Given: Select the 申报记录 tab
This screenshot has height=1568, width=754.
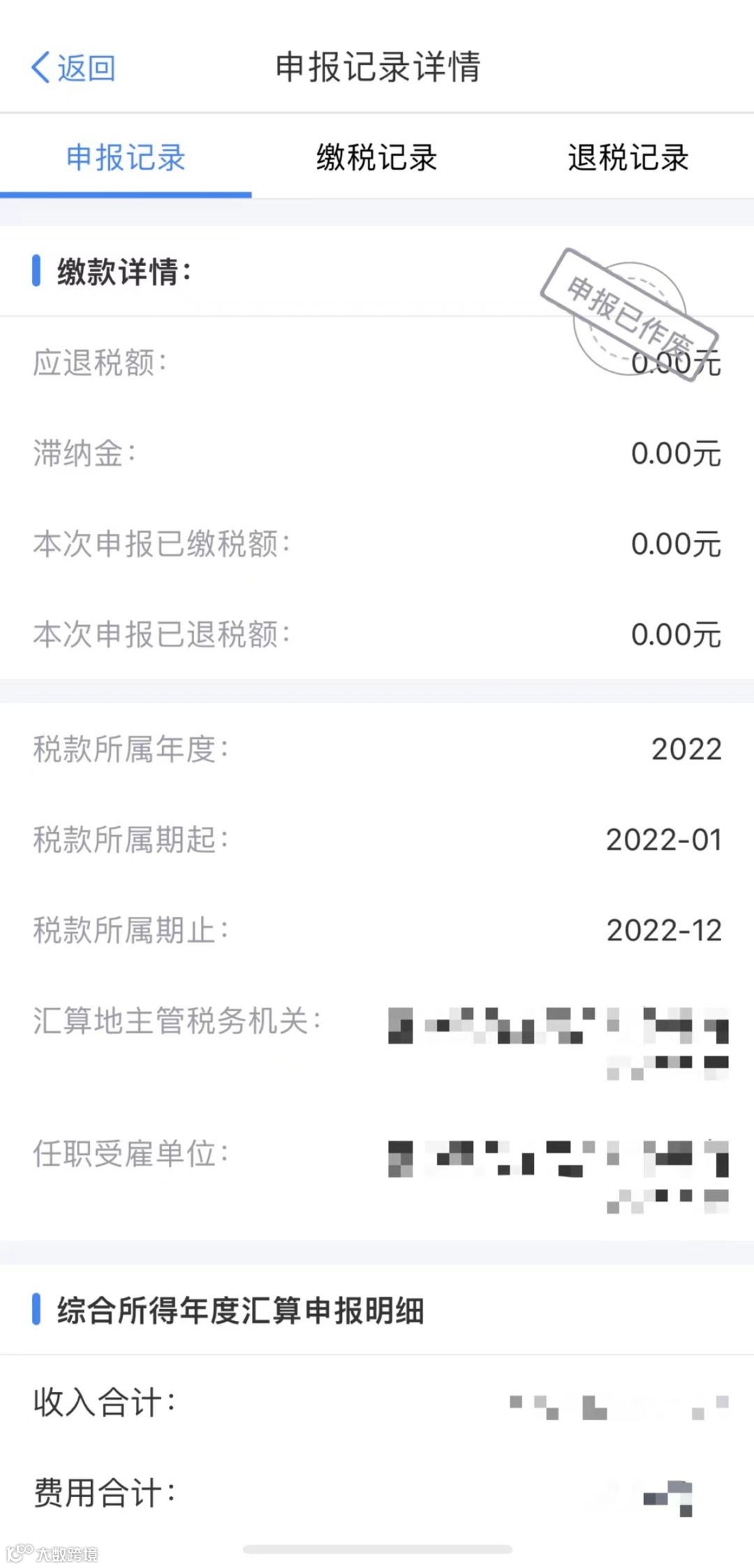Looking at the screenshot, I should pyautogui.click(x=126, y=158).
